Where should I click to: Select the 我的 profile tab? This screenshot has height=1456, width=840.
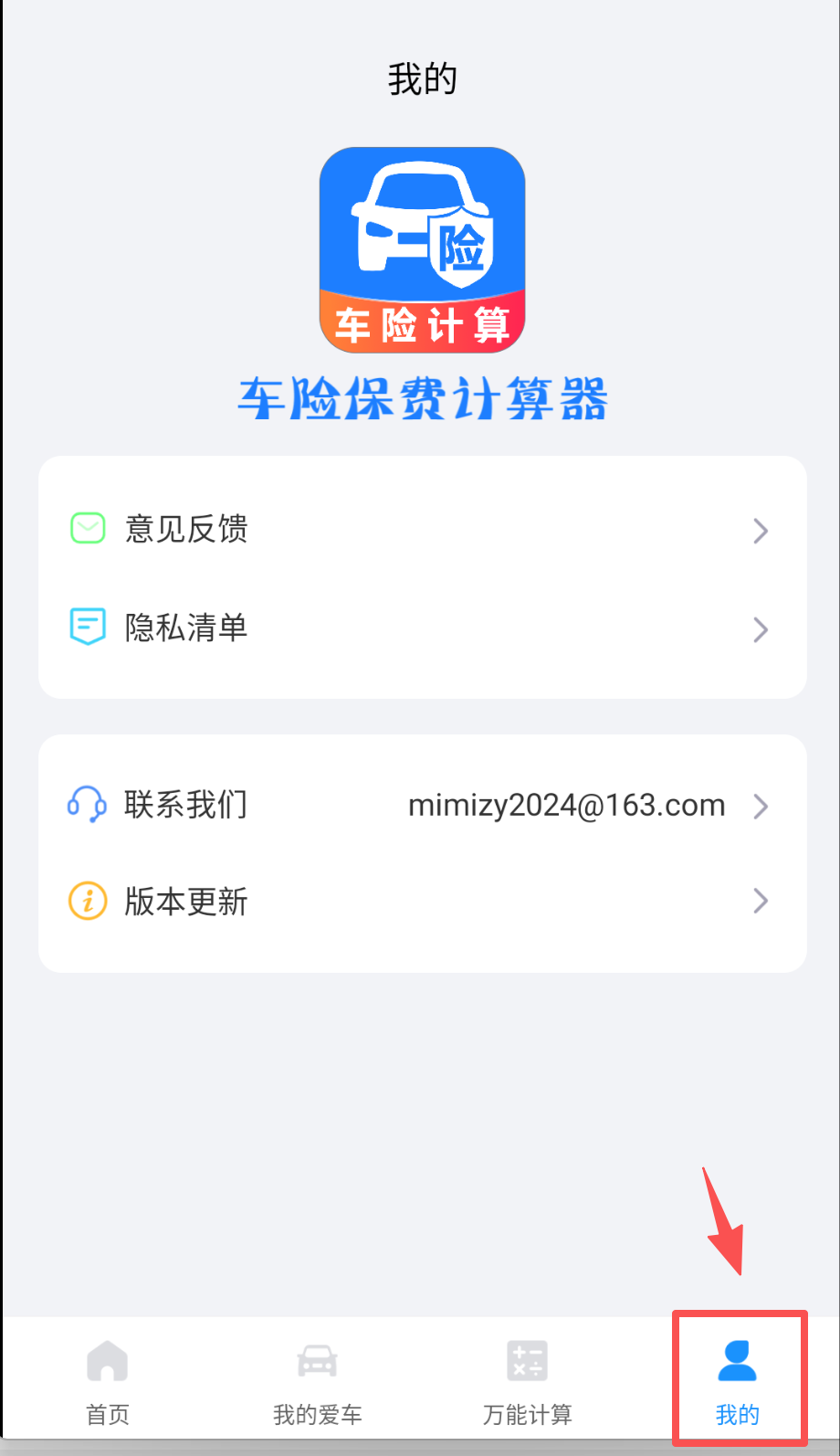738,1381
